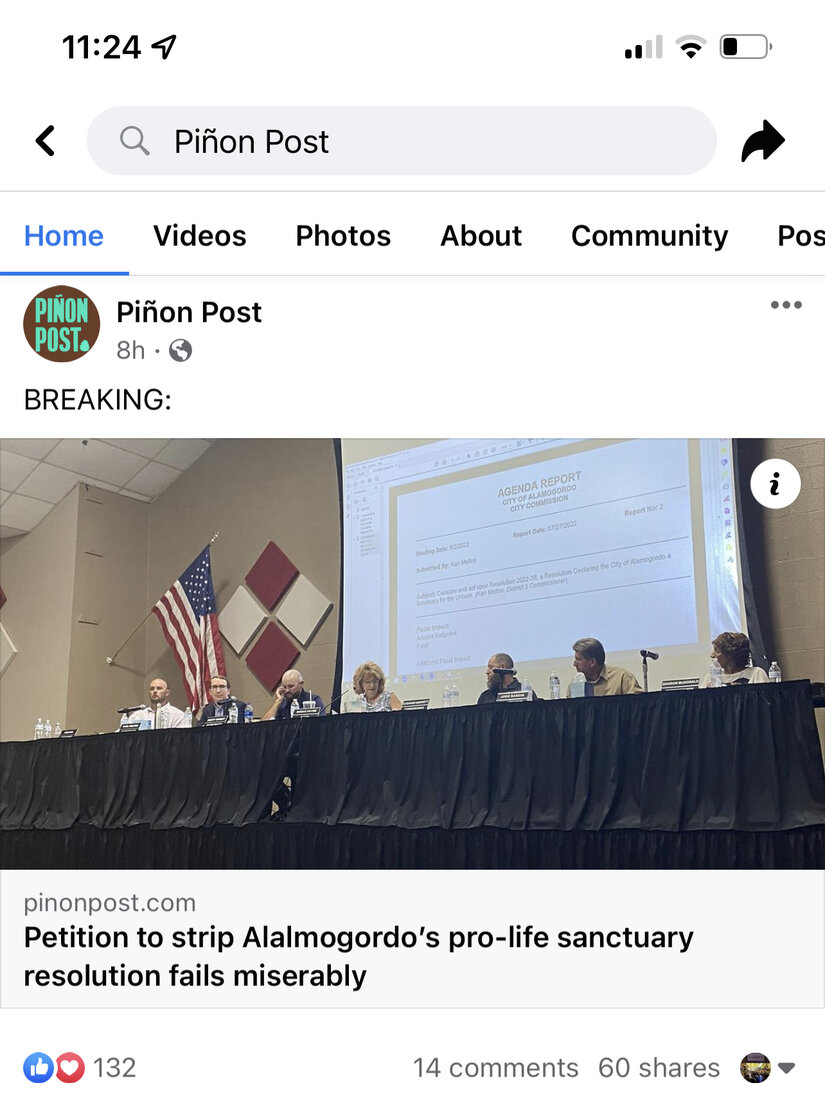The width and height of the screenshot is (825, 1101).
Task: Open the Community tab
Action: pos(649,236)
